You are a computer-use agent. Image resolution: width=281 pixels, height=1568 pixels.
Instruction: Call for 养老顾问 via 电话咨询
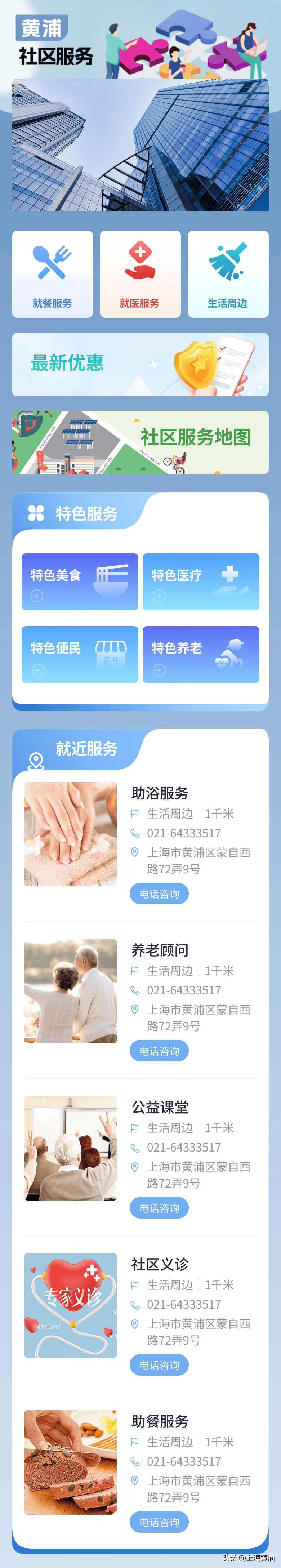159,1051
